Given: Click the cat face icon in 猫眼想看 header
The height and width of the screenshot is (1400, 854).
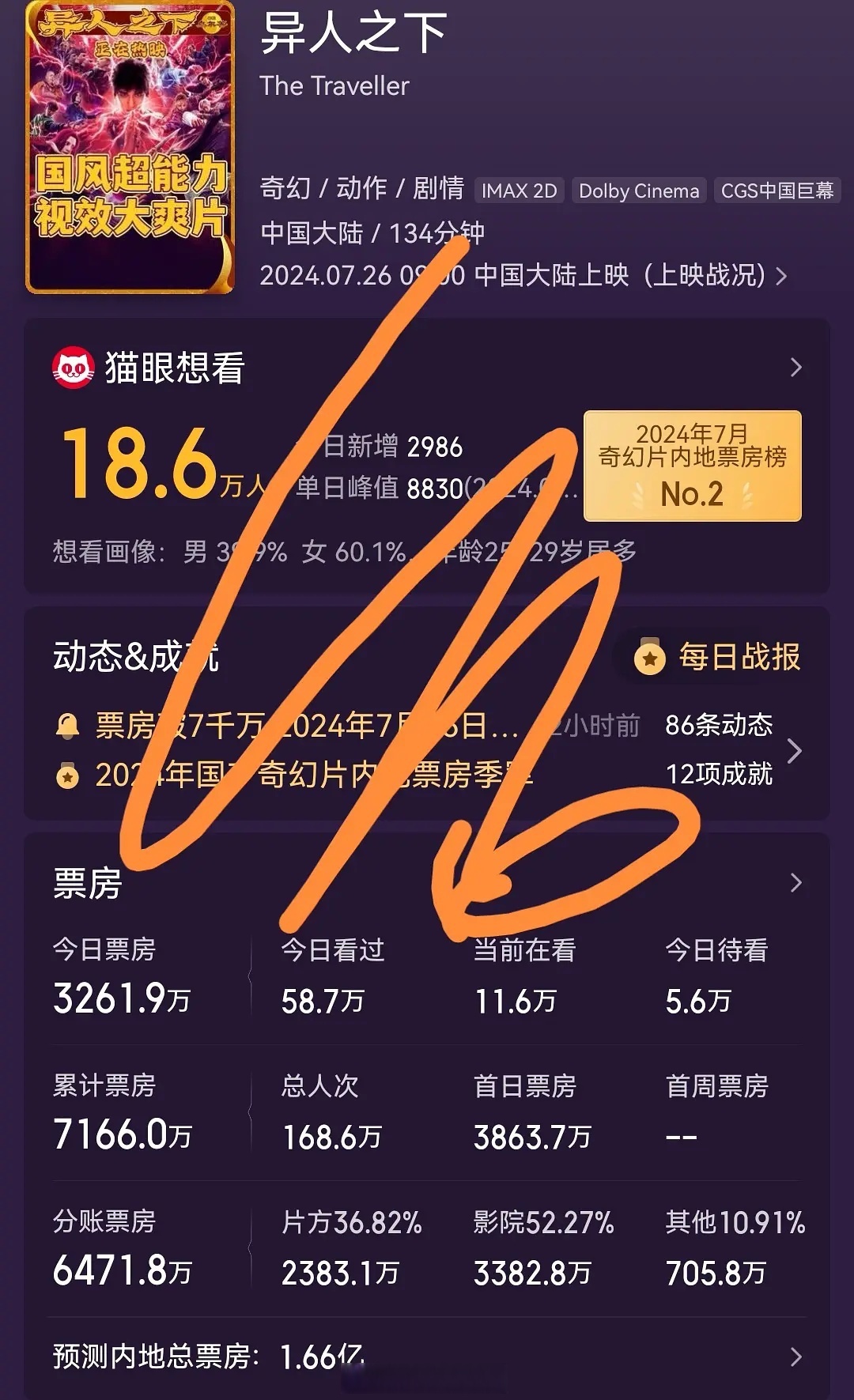Looking at the screenshot, I should click(72, 366).
